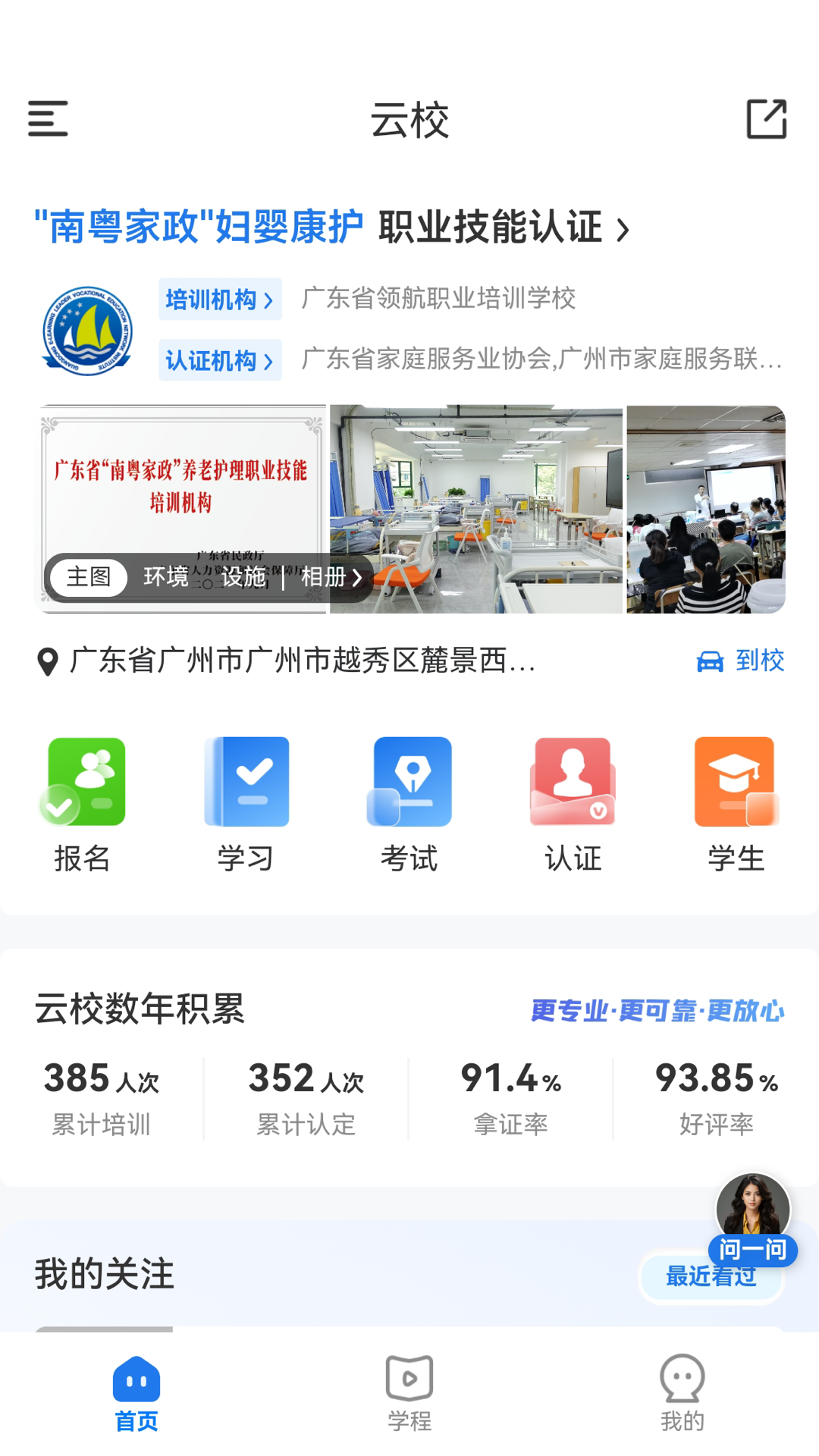Tap the 最近看过 button
Image resolution: width=819 pixels, height=1456 pixels.
711,1277
